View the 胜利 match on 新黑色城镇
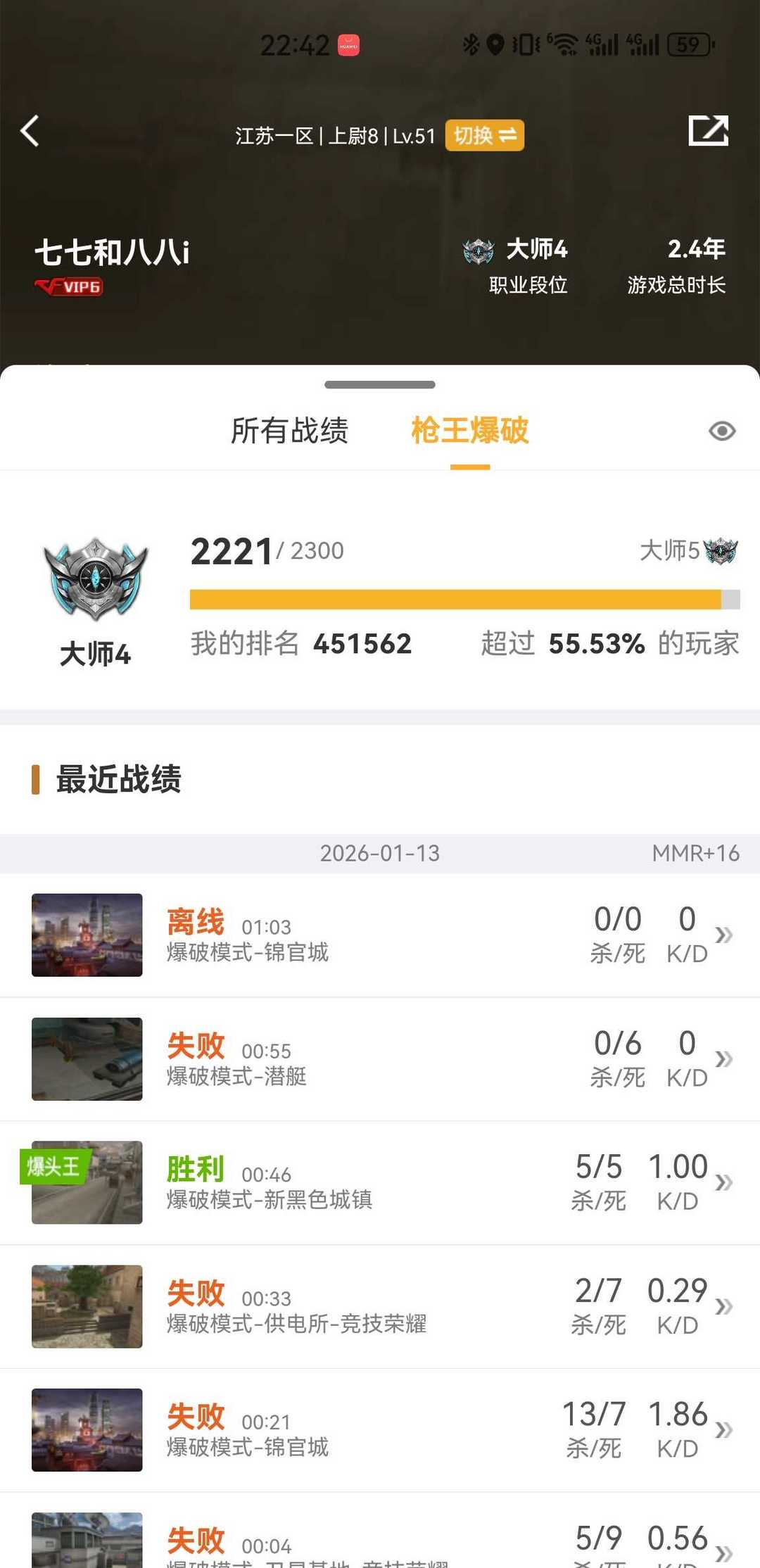760x1568 pixels. 380,1182
